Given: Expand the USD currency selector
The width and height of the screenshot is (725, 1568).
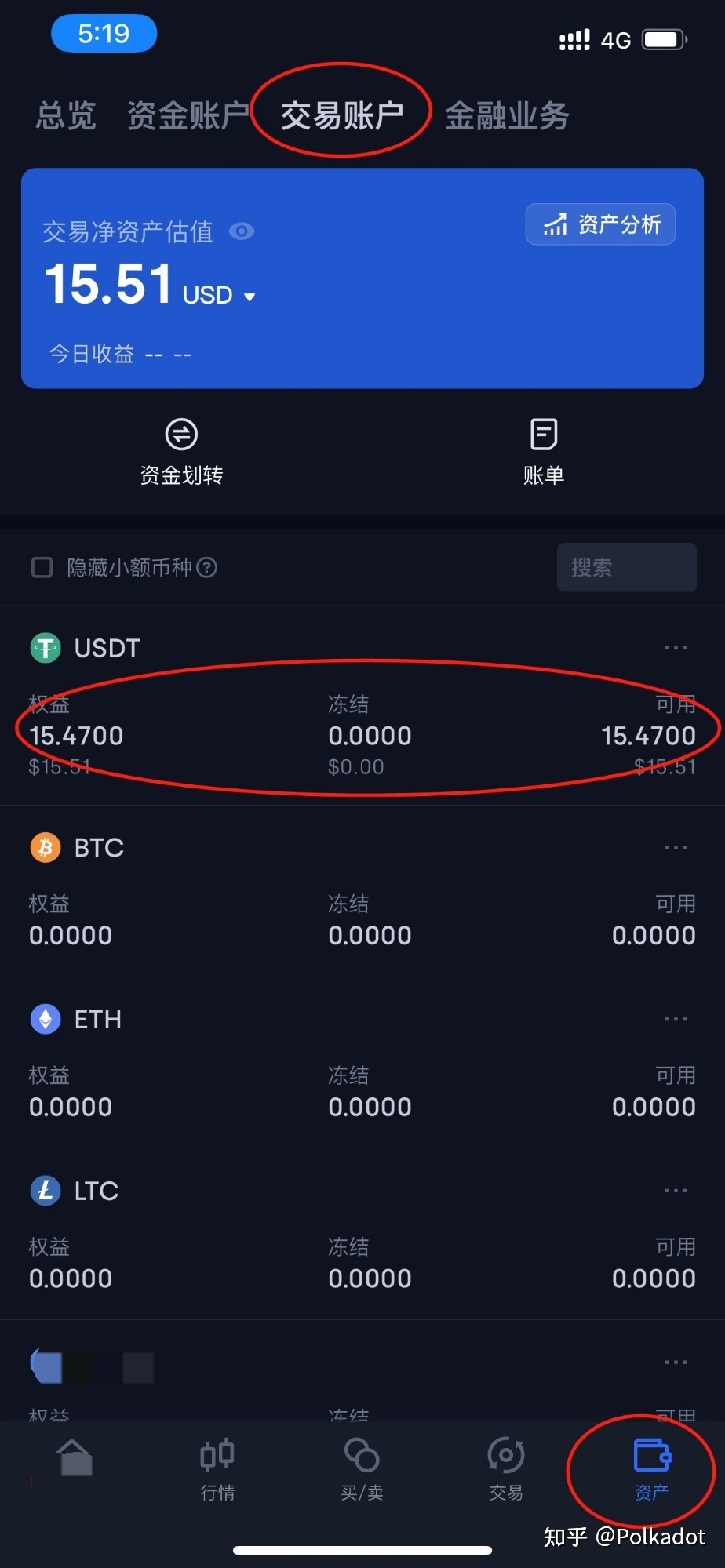Looking at the screenshot, I should (x=250, y=297).
